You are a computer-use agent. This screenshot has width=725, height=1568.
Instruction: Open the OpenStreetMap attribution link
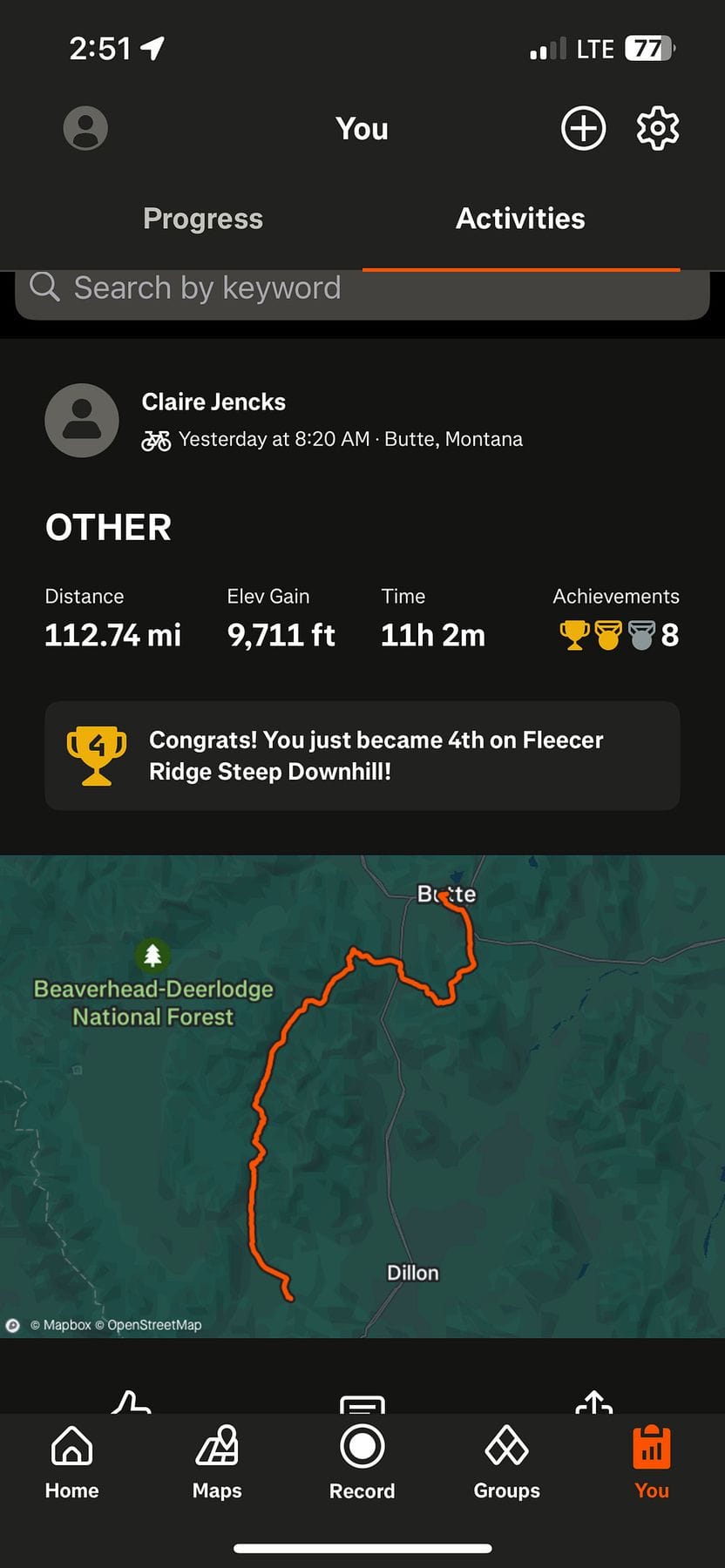click(153, 1325)
